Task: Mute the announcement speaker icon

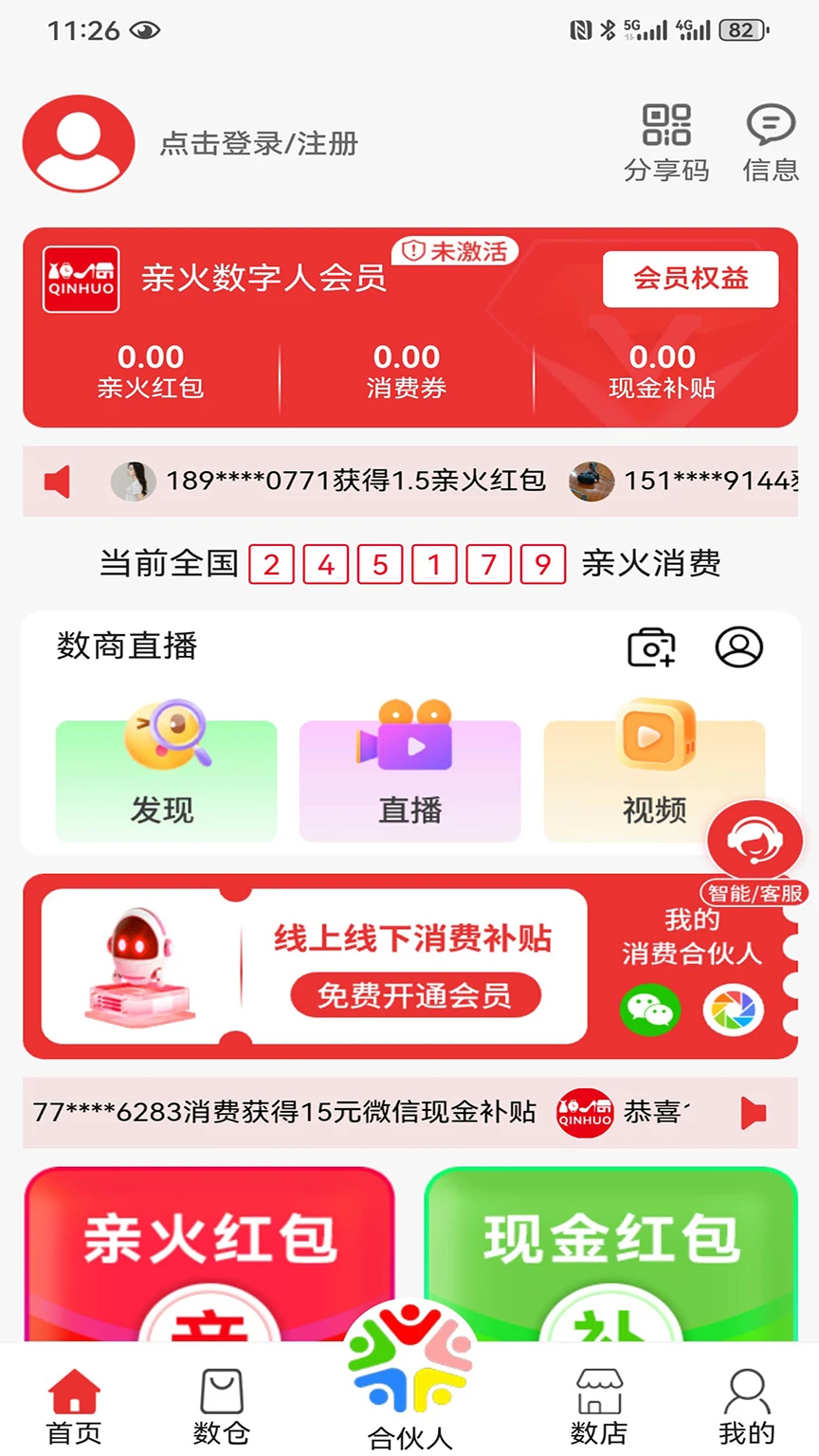Action: coord(57,482)
